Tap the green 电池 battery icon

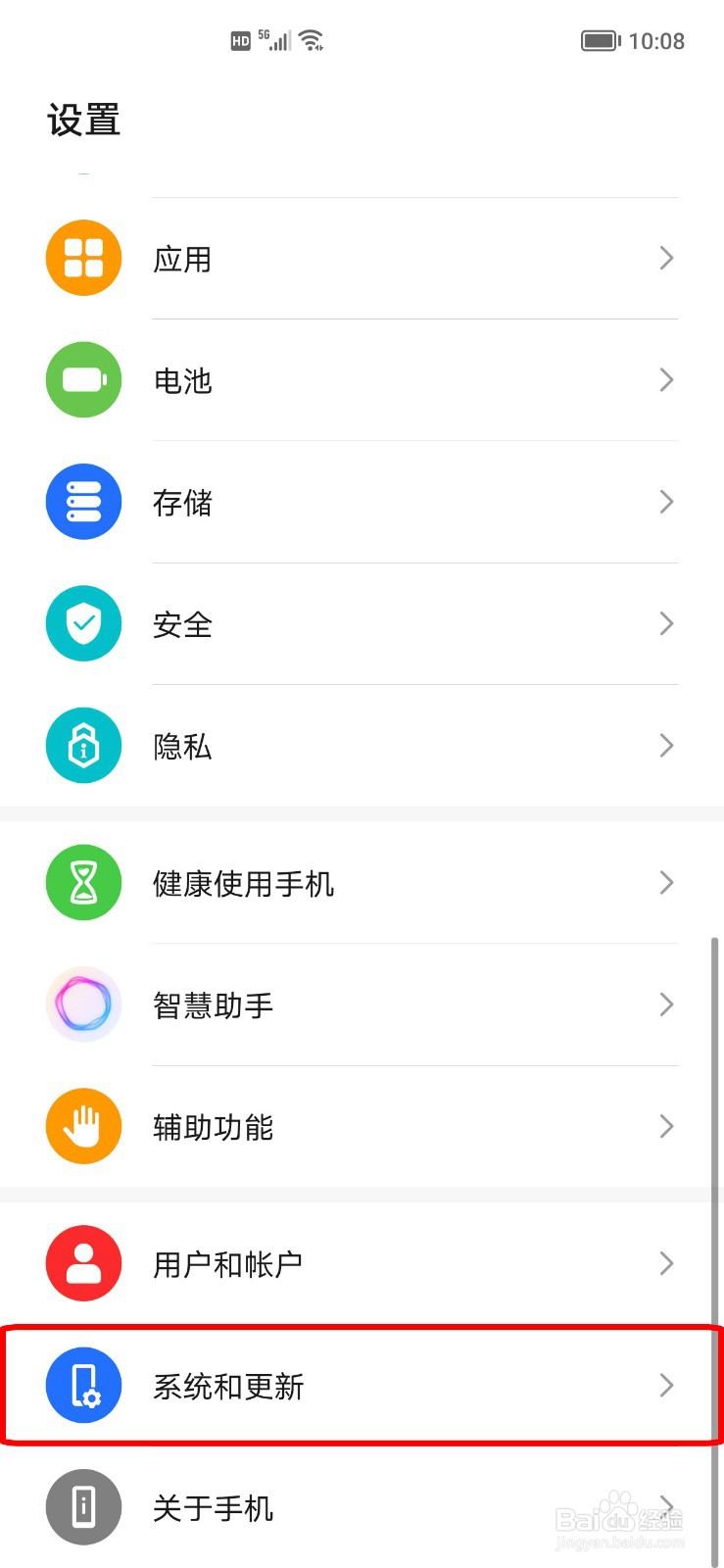[x=83, y=380]
